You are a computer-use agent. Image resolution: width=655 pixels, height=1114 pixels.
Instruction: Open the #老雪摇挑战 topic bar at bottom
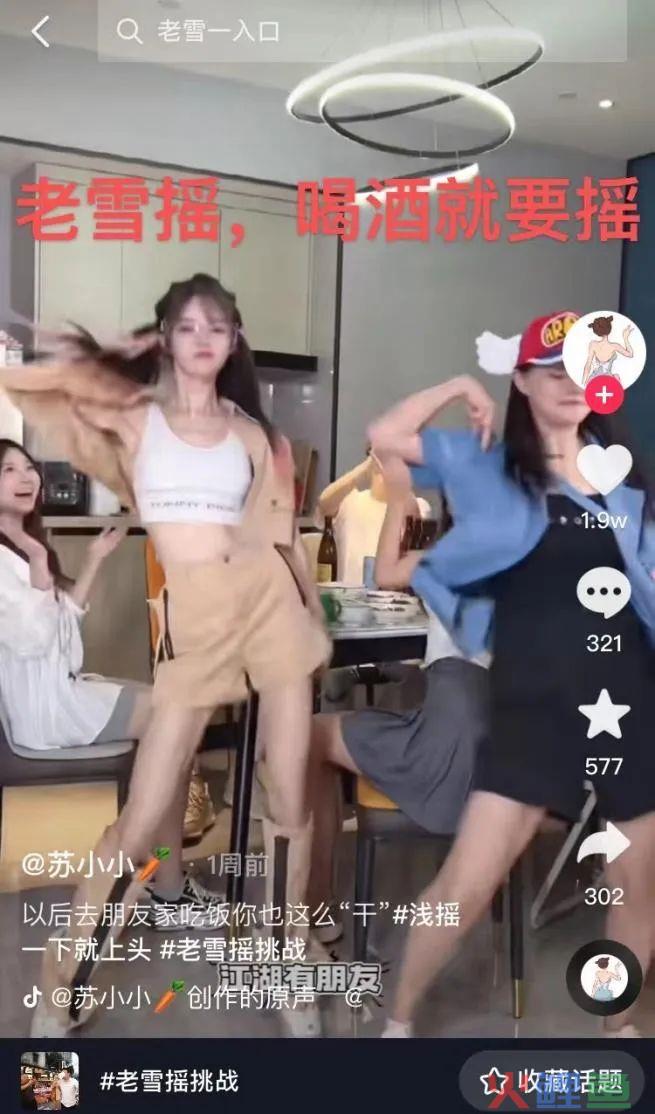pos(128,1081)
